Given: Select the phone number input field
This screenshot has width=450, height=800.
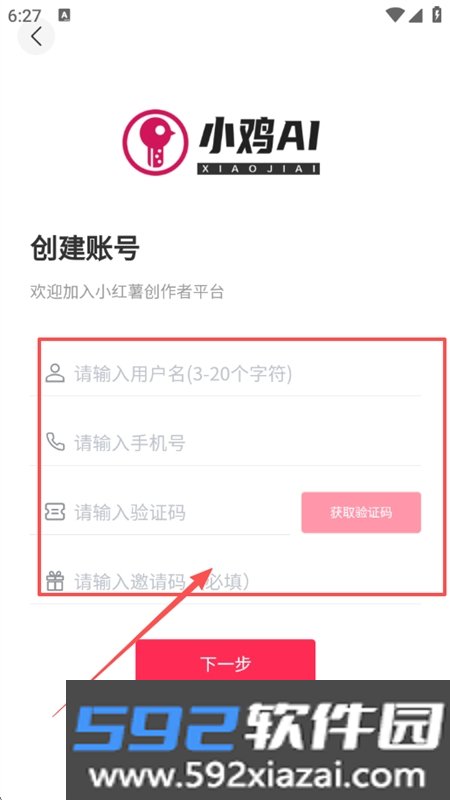Looking at the screenshot, I should click(226, 443).
